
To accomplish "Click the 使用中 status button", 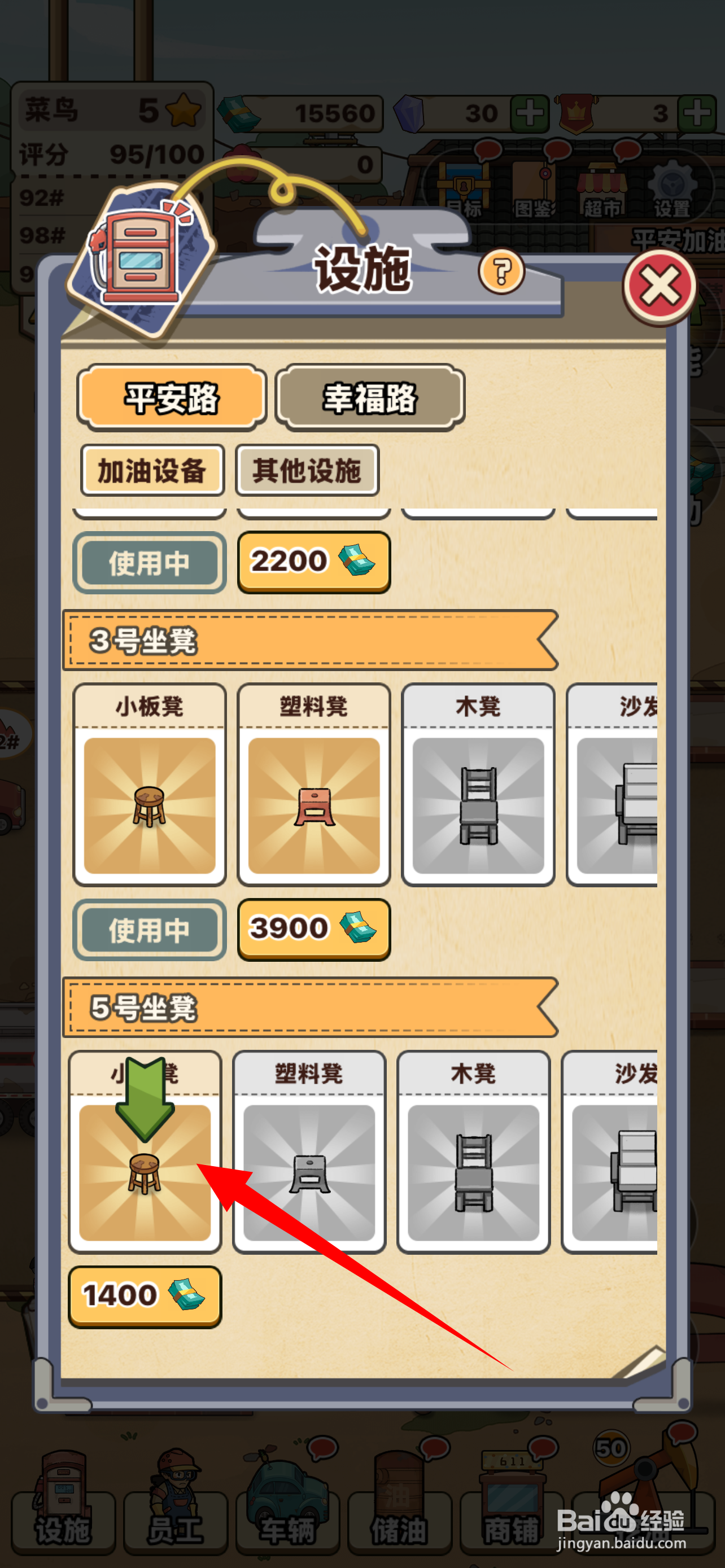I will [x=149, y=930].
